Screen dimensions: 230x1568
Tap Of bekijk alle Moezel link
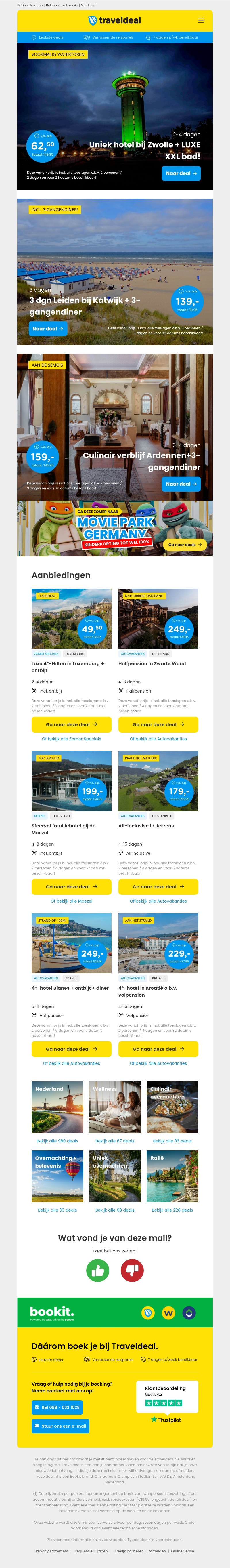tap(71, 901)
